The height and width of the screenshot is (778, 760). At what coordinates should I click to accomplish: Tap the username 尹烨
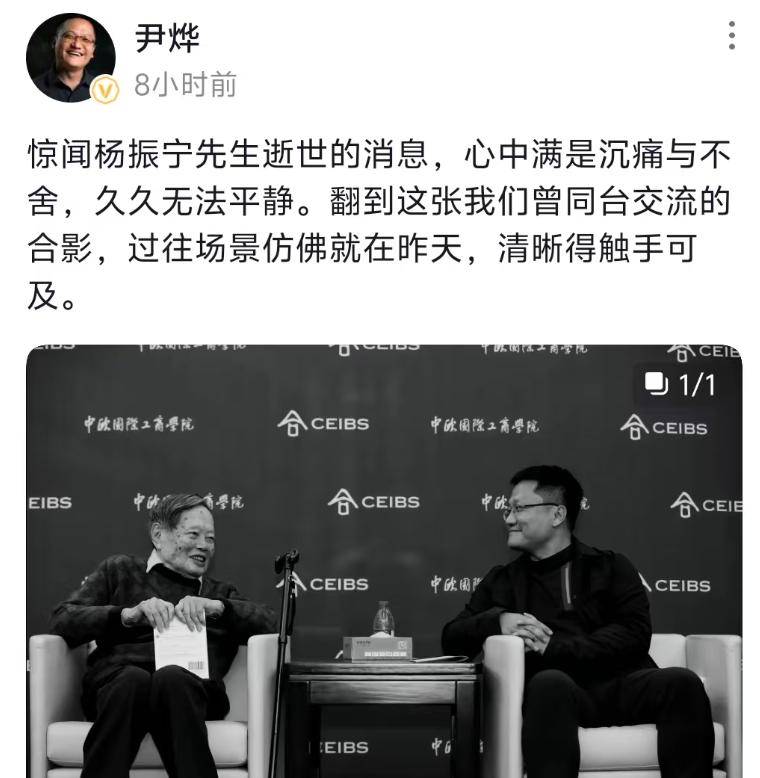click(167, 38)
